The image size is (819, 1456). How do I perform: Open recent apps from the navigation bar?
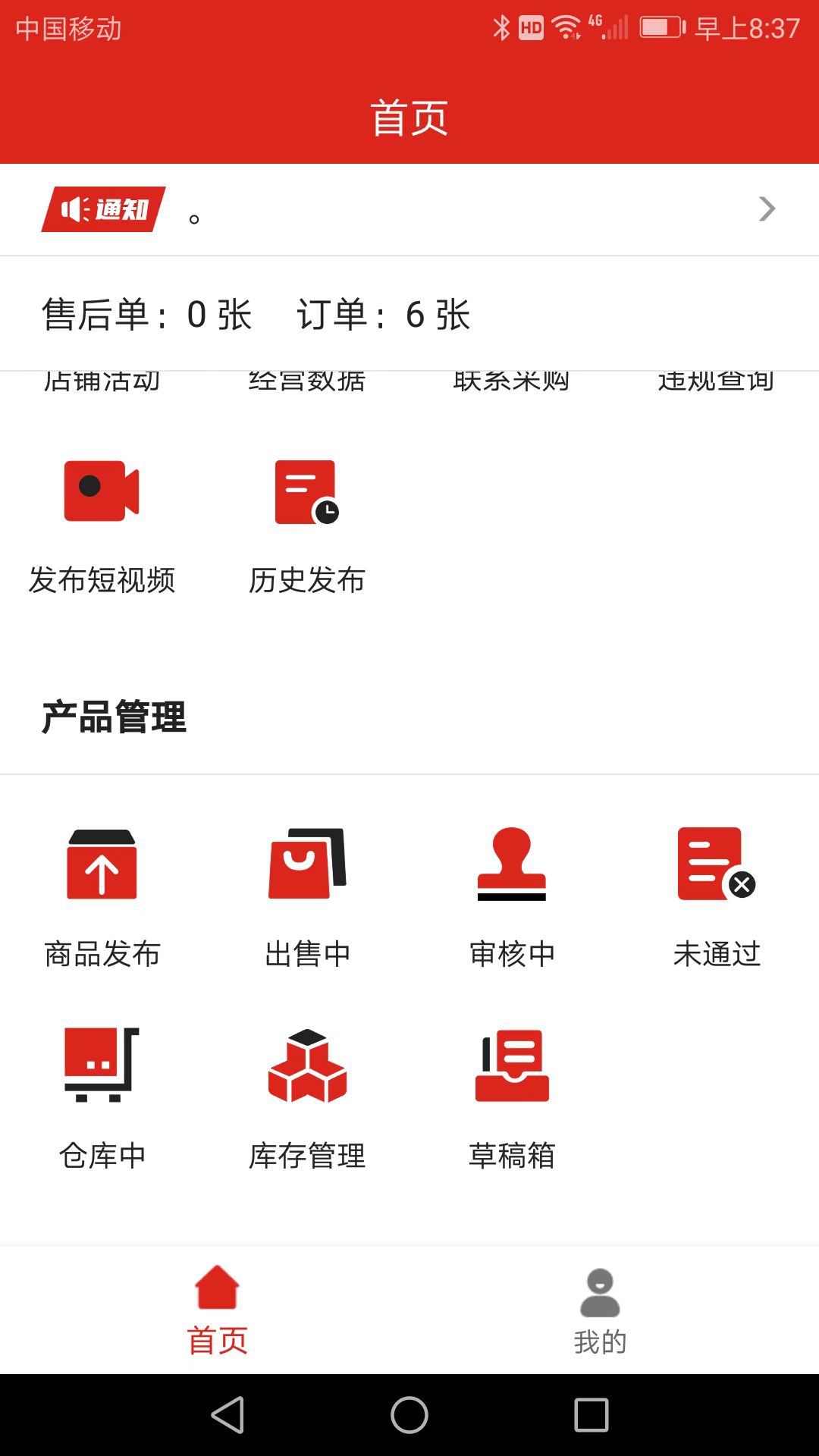[x=591, y=1415]
